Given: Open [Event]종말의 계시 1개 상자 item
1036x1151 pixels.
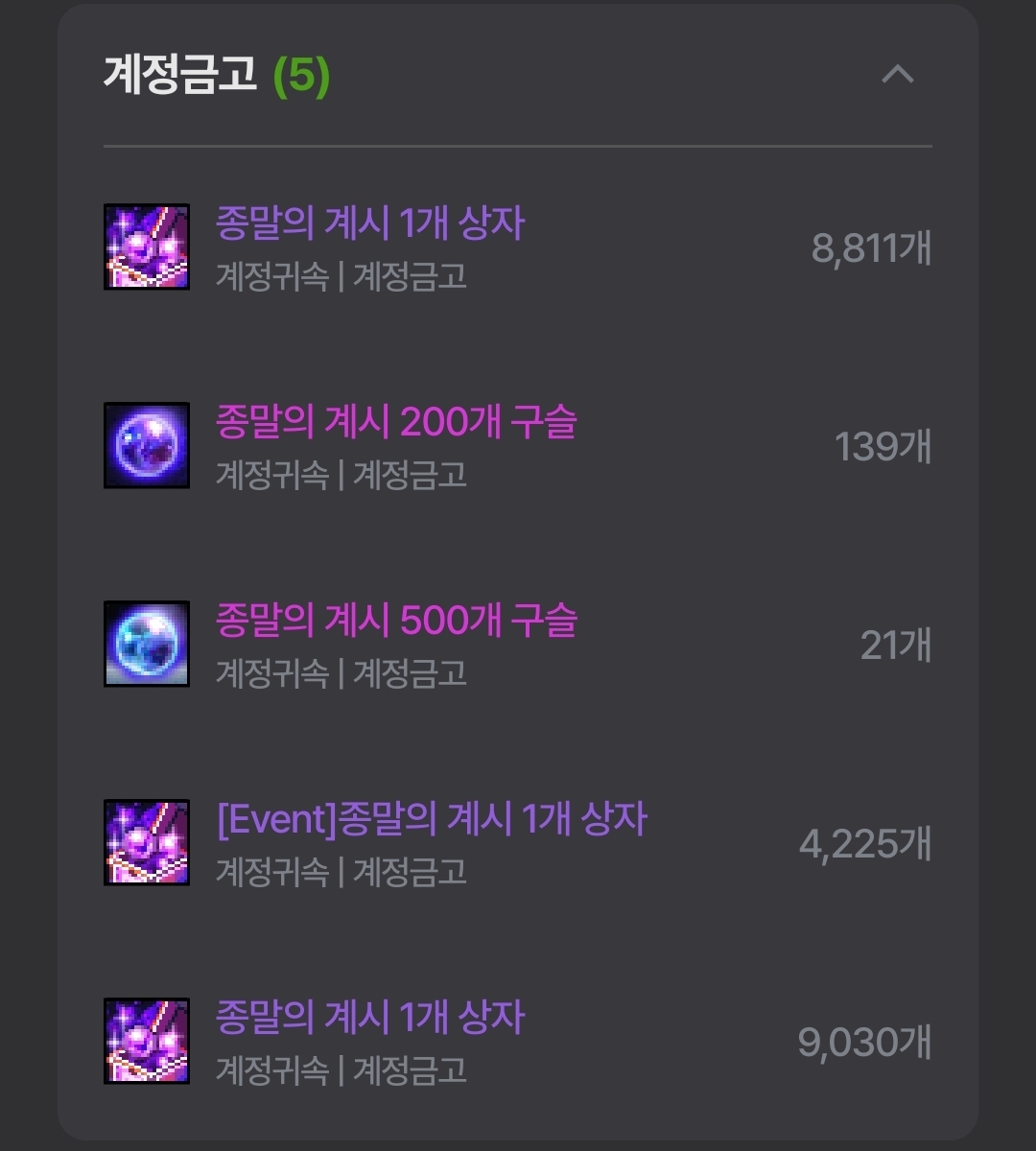Looking at the screenshot, I should point(432,820).
